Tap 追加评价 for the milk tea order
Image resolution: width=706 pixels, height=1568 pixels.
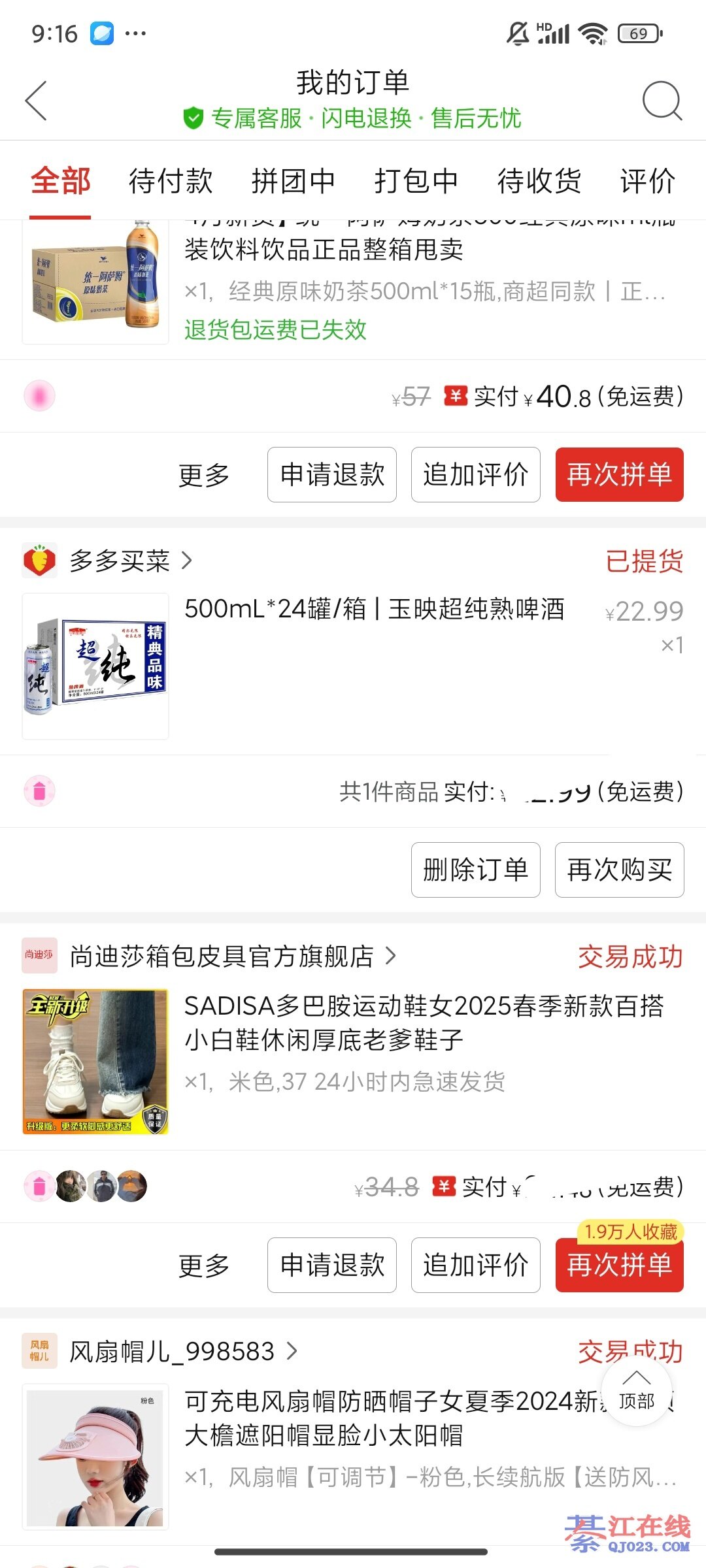475,475
